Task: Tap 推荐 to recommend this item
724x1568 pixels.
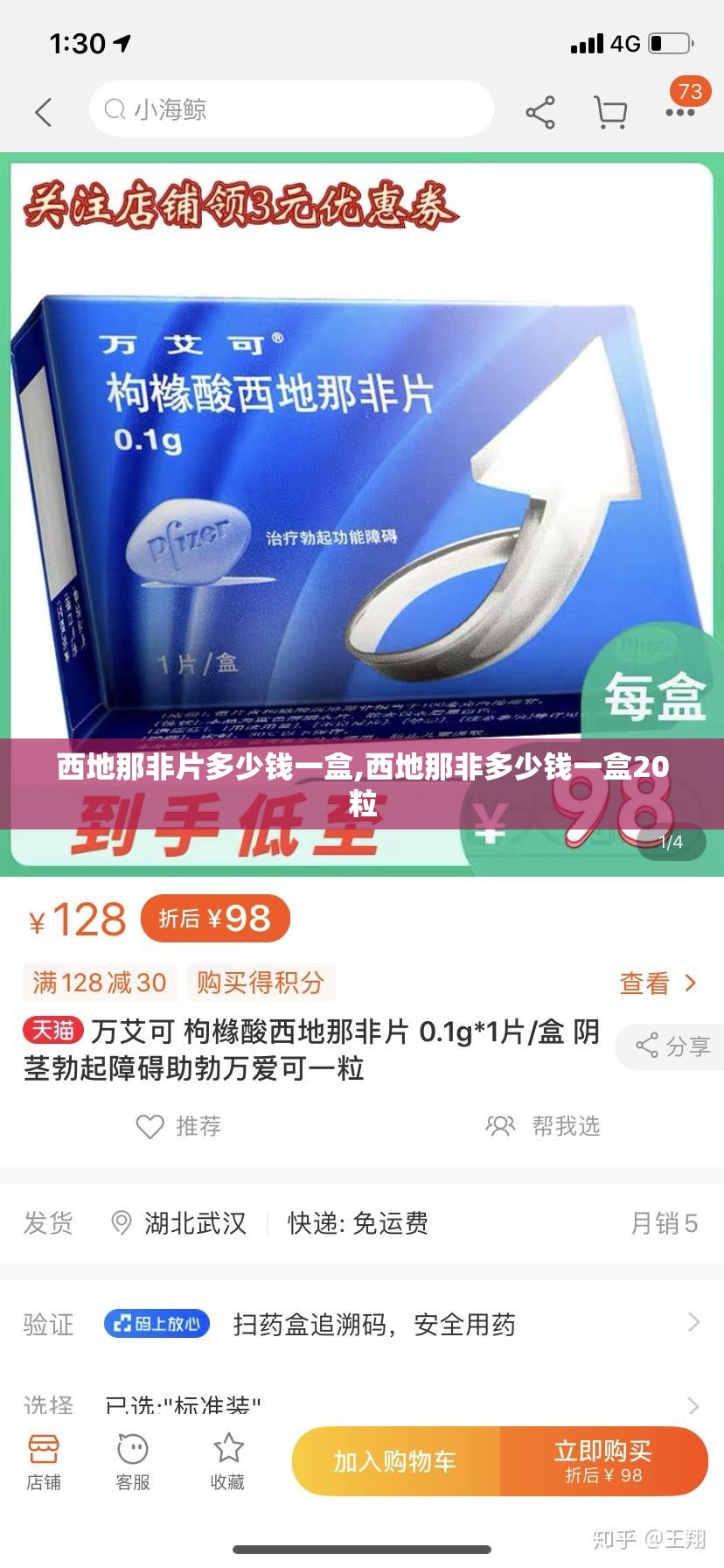Action: pos(178,1126)
